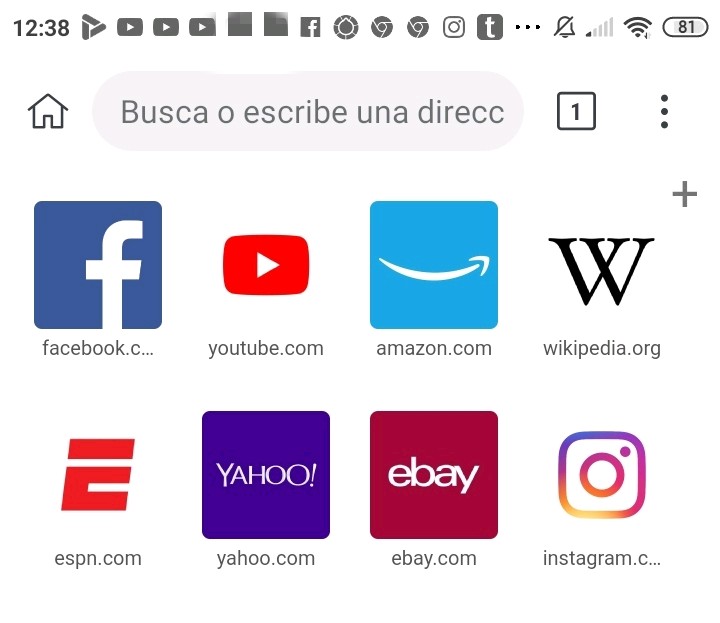The image size is (720, 623).
Task: Visit the yahoo.com shortcut
Action: (266, 475)
